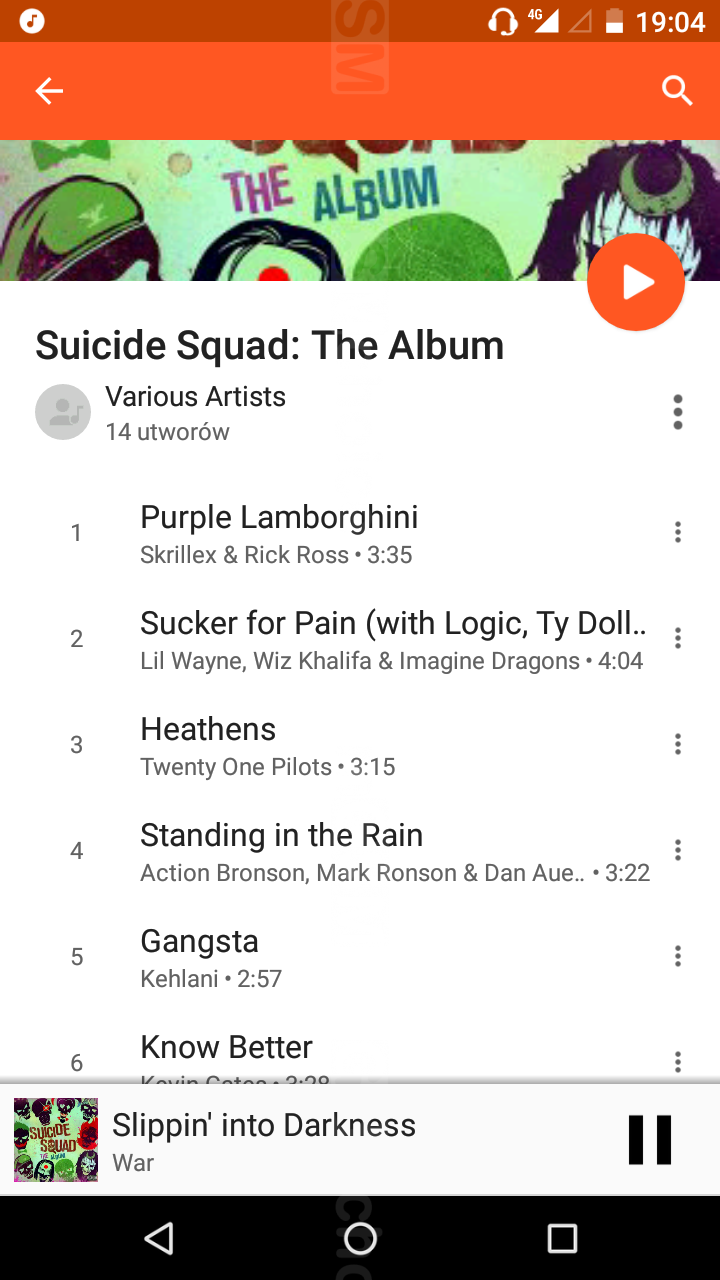
Task: Go to the system home screen
Action: coord(360,1239)
